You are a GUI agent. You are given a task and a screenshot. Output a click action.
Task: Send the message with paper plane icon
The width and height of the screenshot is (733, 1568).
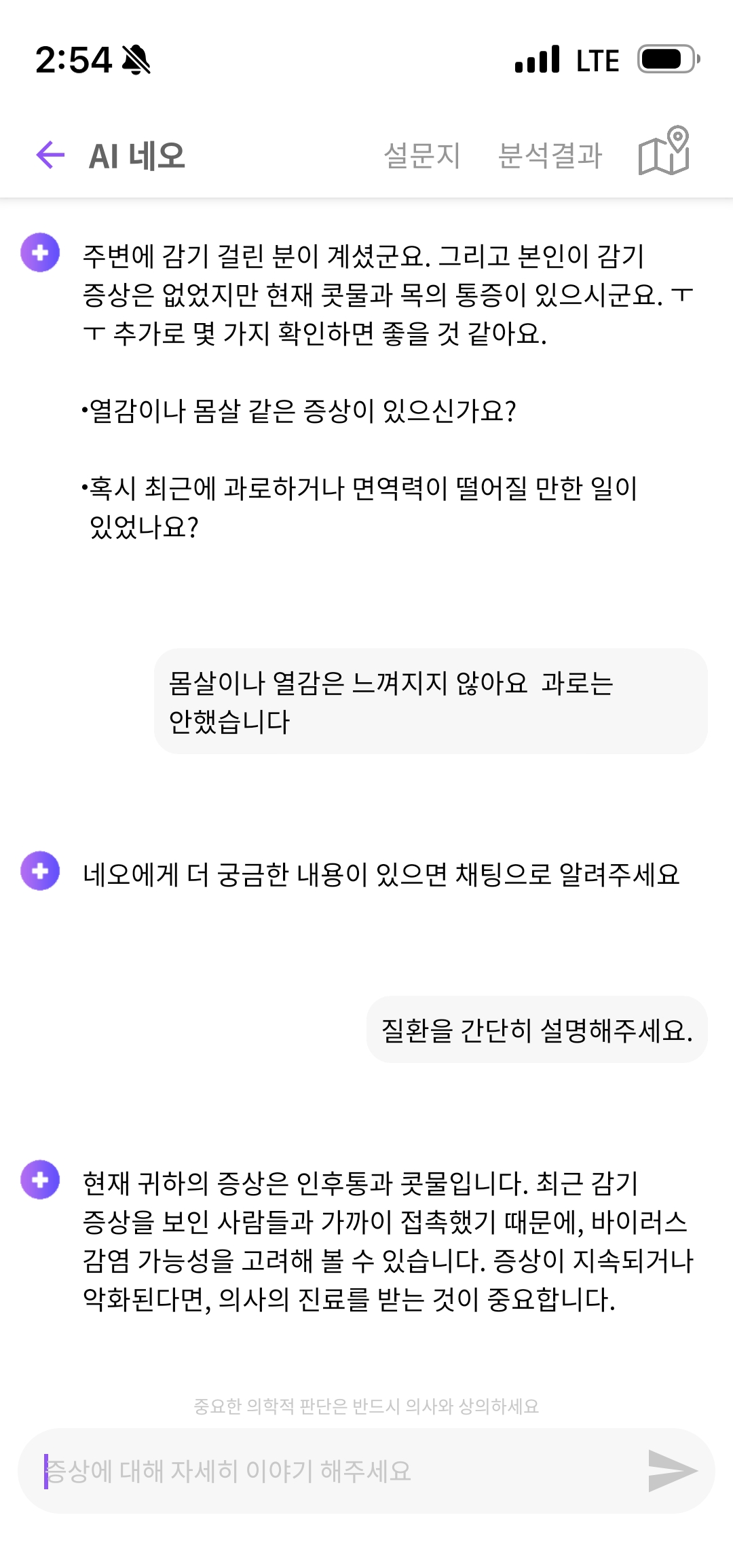point(671,1471)
